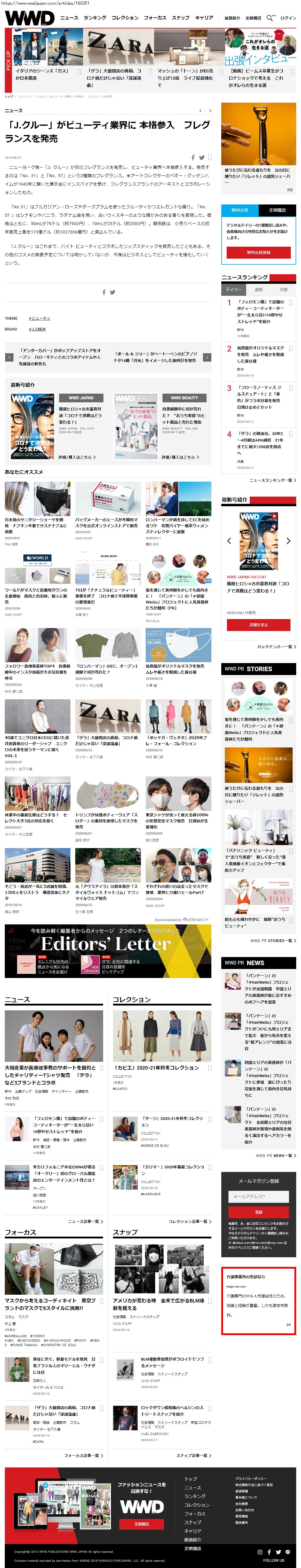The image size is (301, 1568).
Task: Submit the newsletter 登録 button
Action: [x=258, y=1212]
